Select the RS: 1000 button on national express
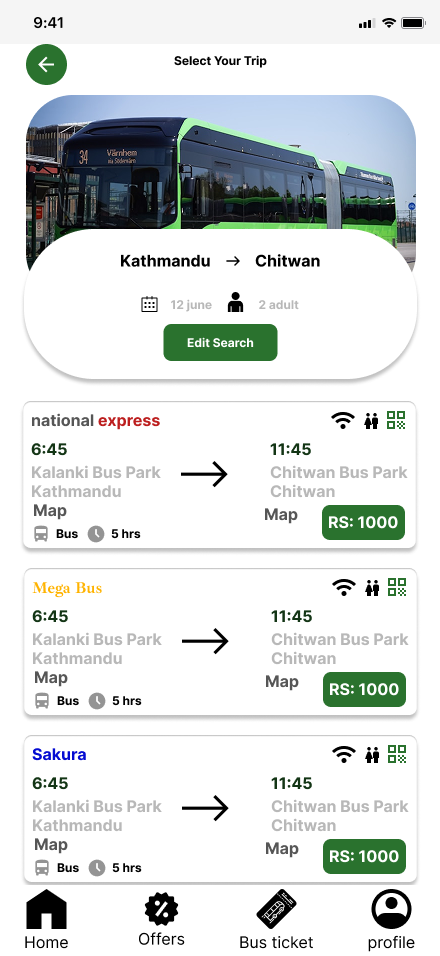This screenshot has height=956, width=440. click(363, 523)
